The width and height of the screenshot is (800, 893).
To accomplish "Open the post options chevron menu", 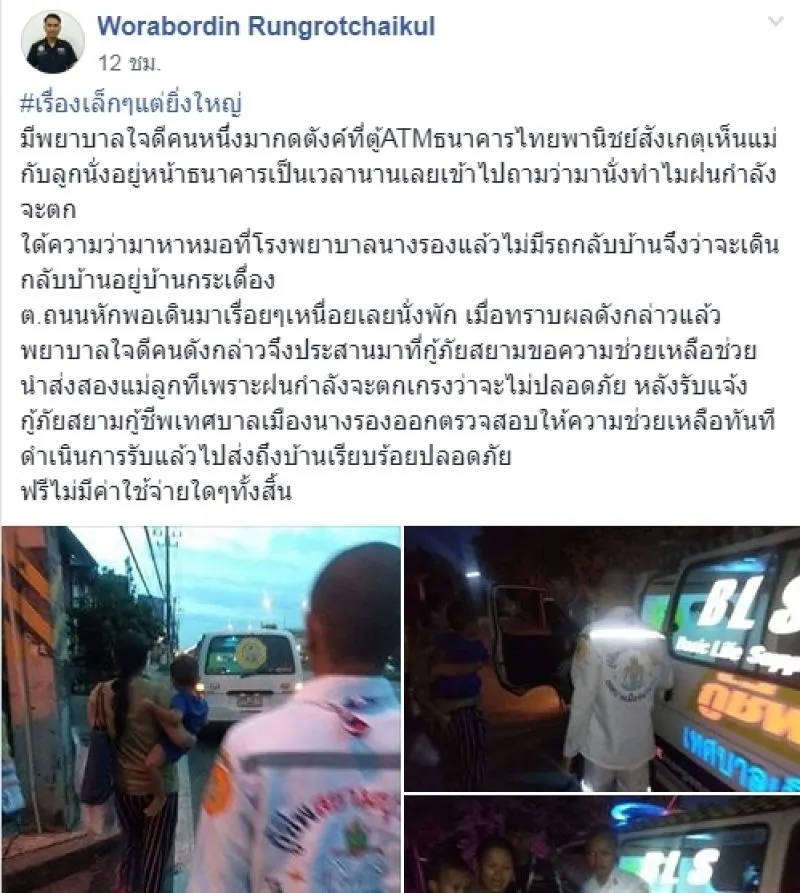I will point(775,21).
